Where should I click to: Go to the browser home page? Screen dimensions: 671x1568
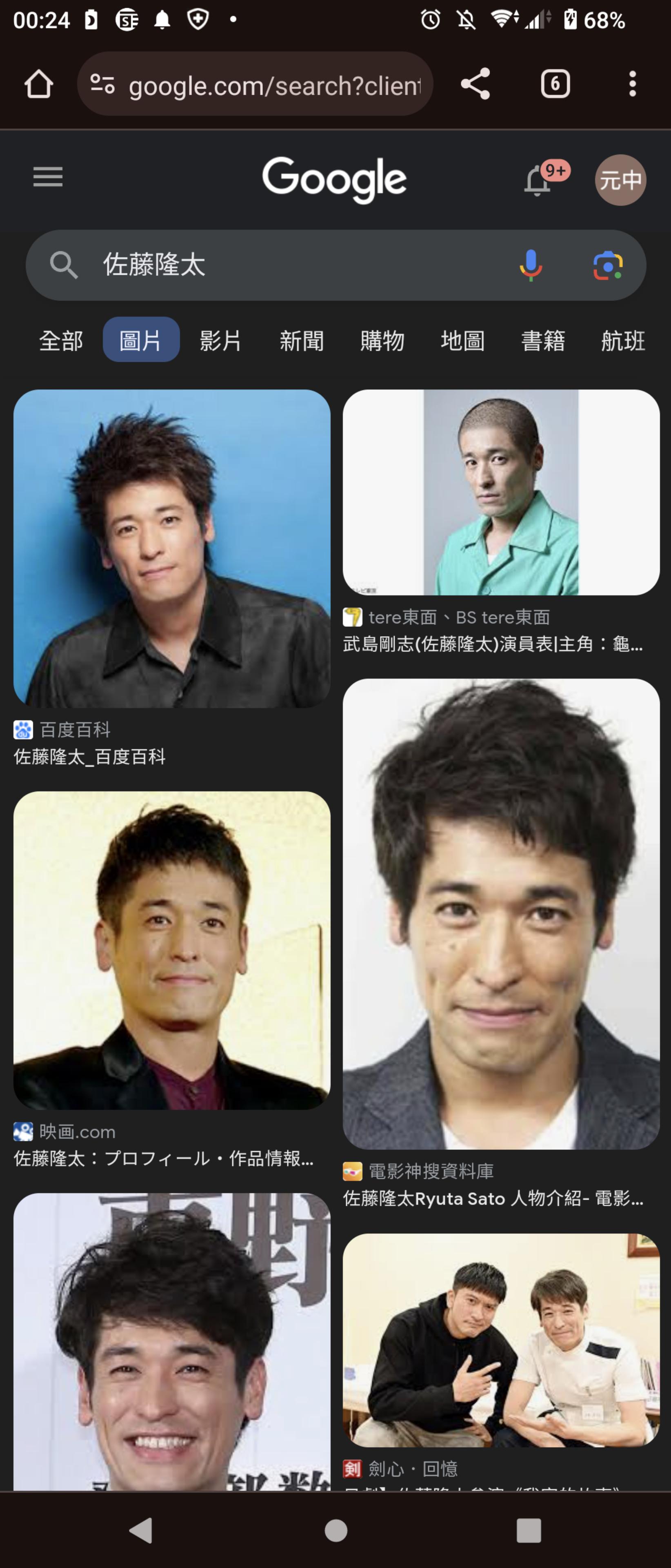(x=38, y=84)
